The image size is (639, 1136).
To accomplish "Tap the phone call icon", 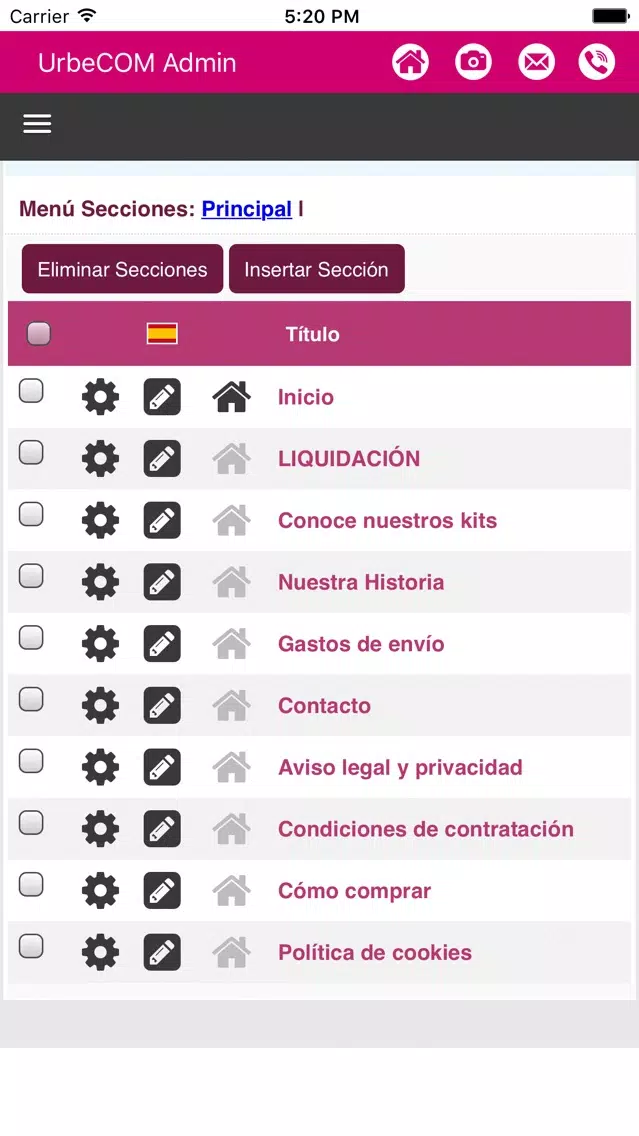I will (597, 62).
